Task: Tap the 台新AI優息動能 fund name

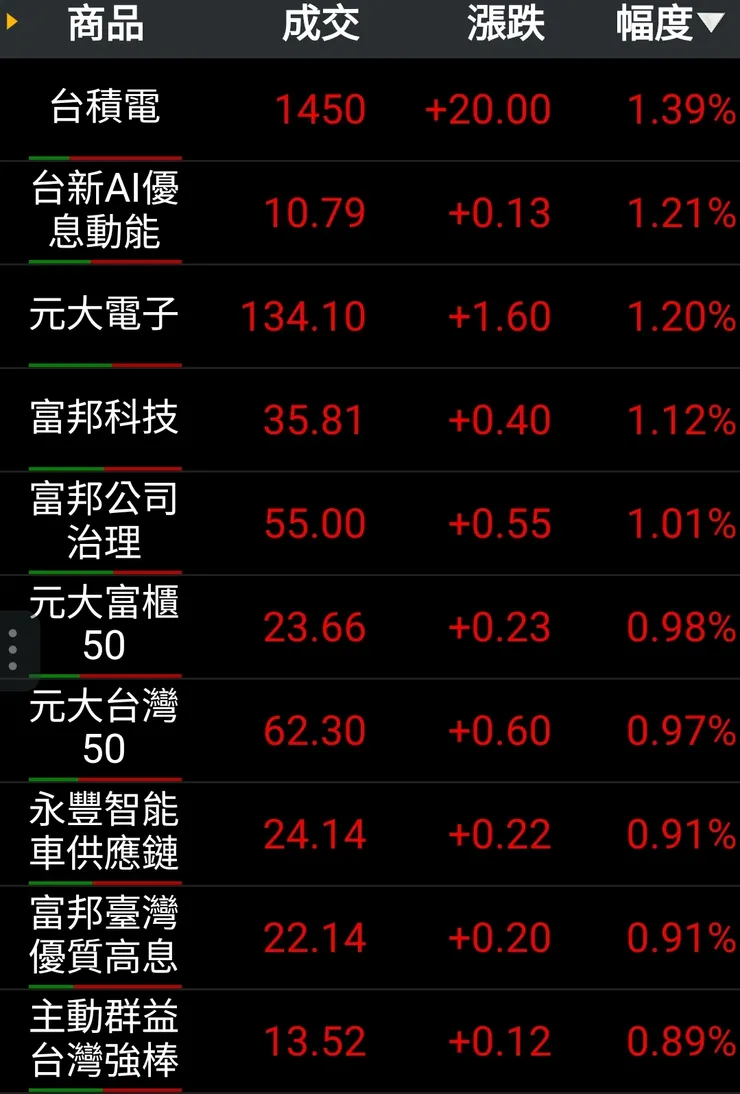Action: pos(105,211)
